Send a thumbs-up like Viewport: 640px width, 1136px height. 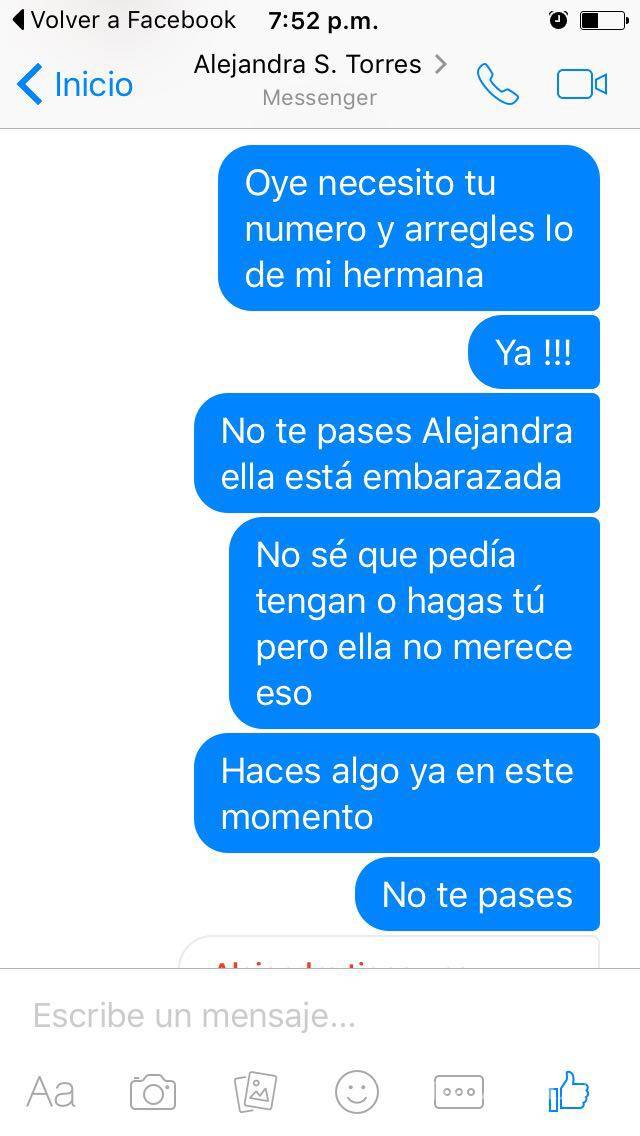tap(569, 1091)
